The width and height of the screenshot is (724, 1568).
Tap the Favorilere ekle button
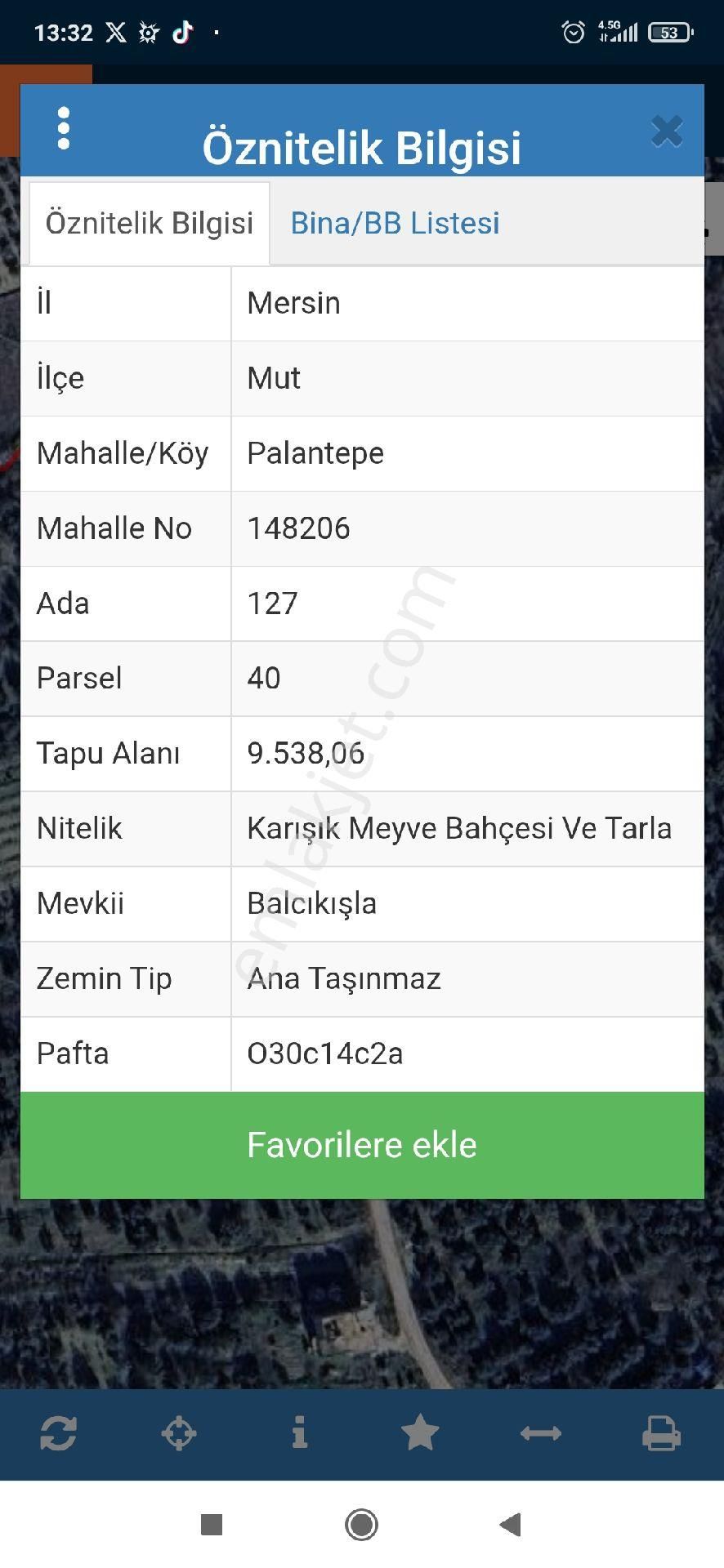362,1144
